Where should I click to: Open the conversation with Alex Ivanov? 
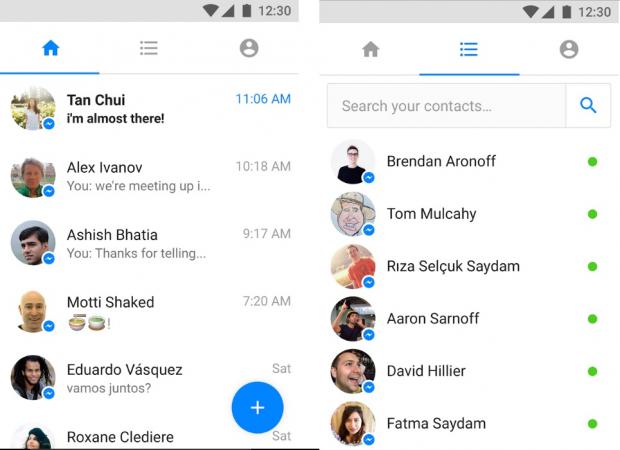(150, 177)
